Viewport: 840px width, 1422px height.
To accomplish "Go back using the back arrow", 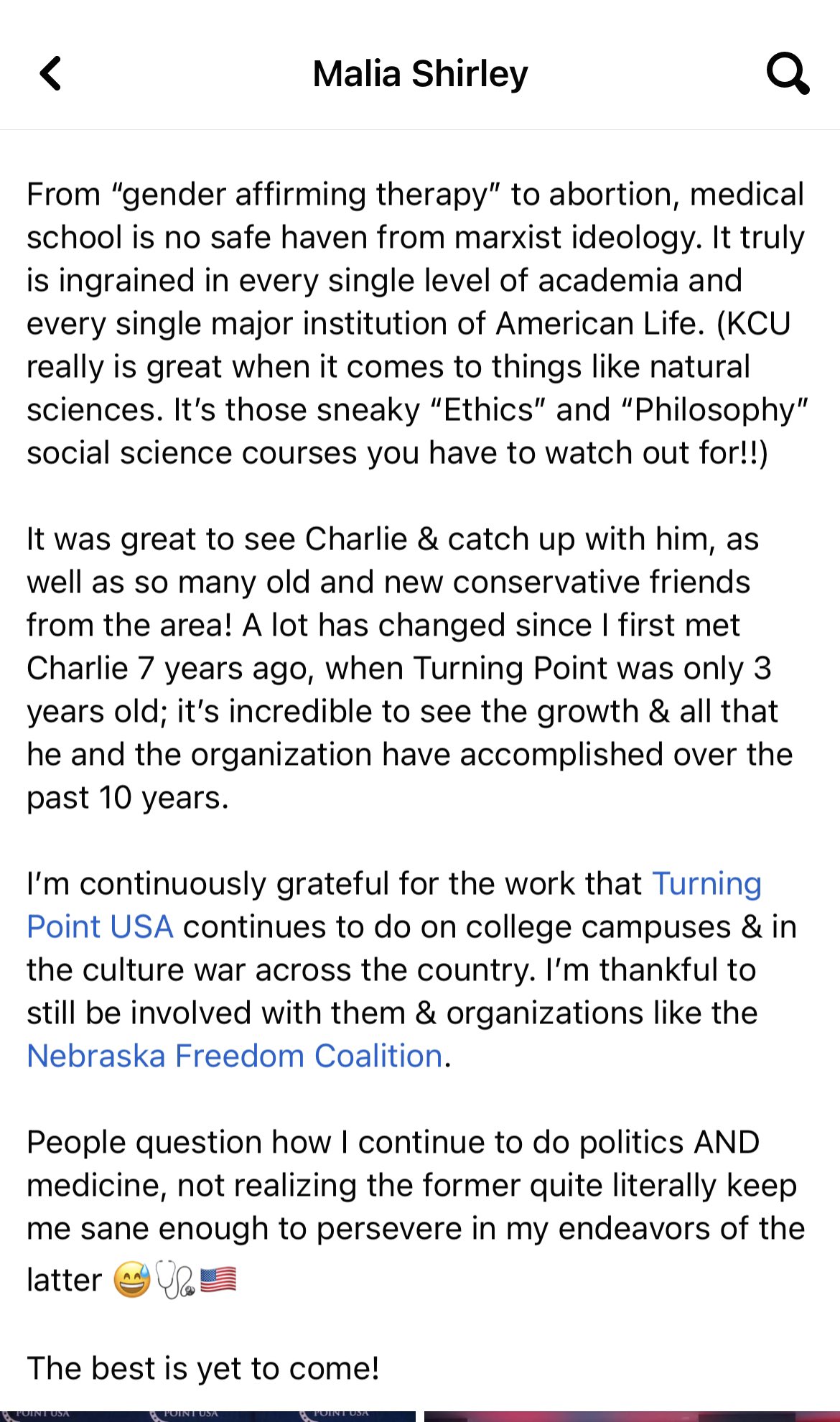I will pos(50,73).
